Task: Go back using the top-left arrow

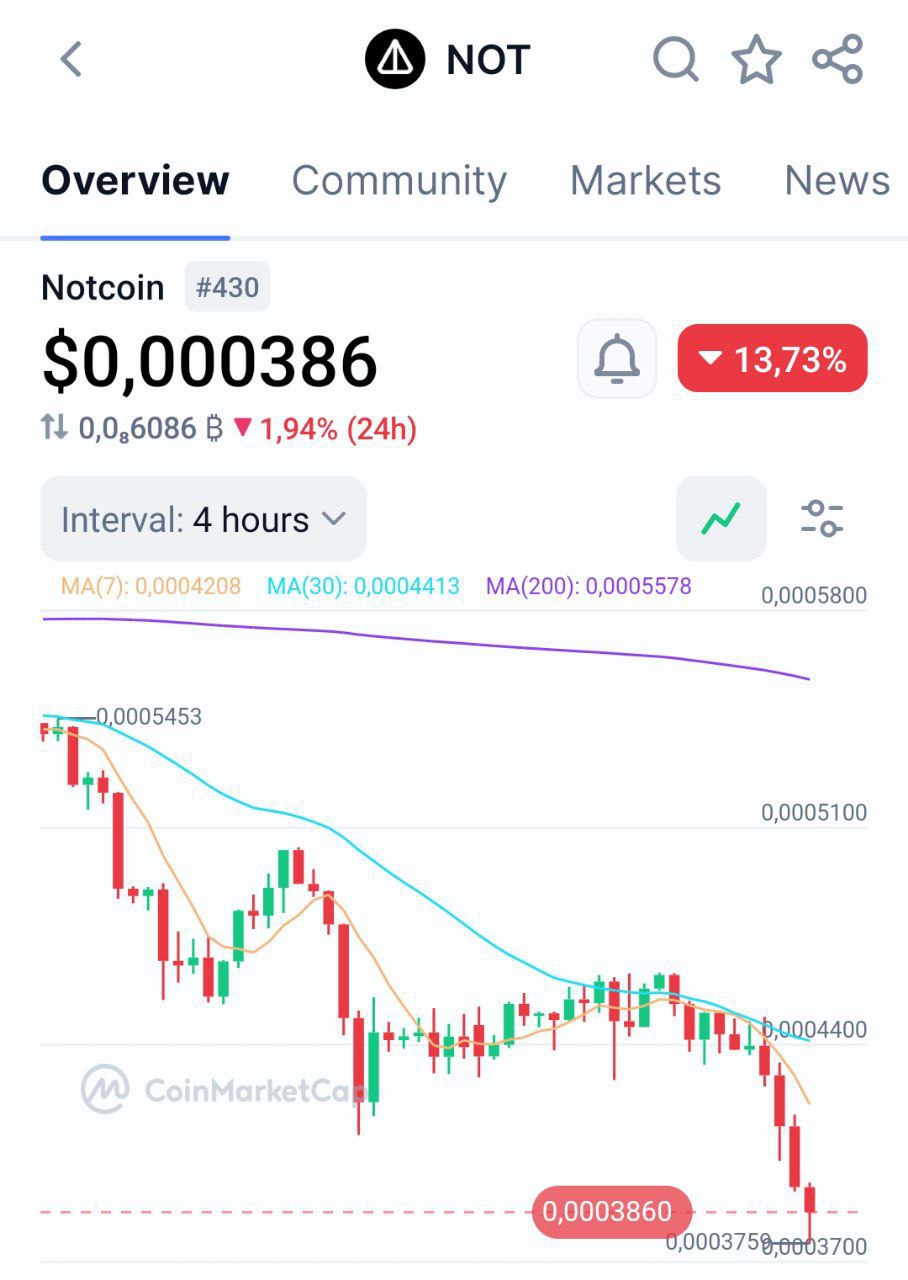Action: point(70,60)
